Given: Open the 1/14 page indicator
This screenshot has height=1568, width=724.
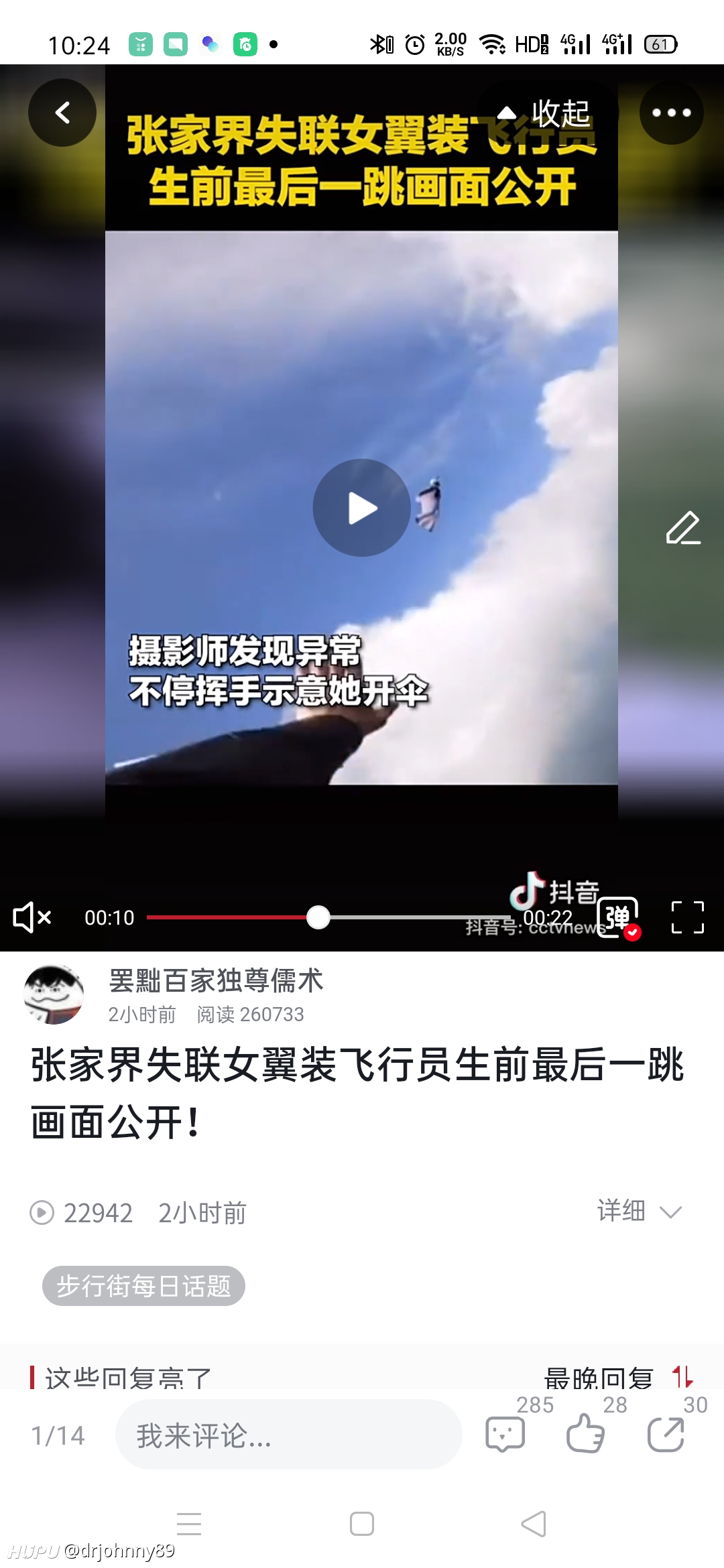Looking at the screenshot, I should tap(58, 1435).
